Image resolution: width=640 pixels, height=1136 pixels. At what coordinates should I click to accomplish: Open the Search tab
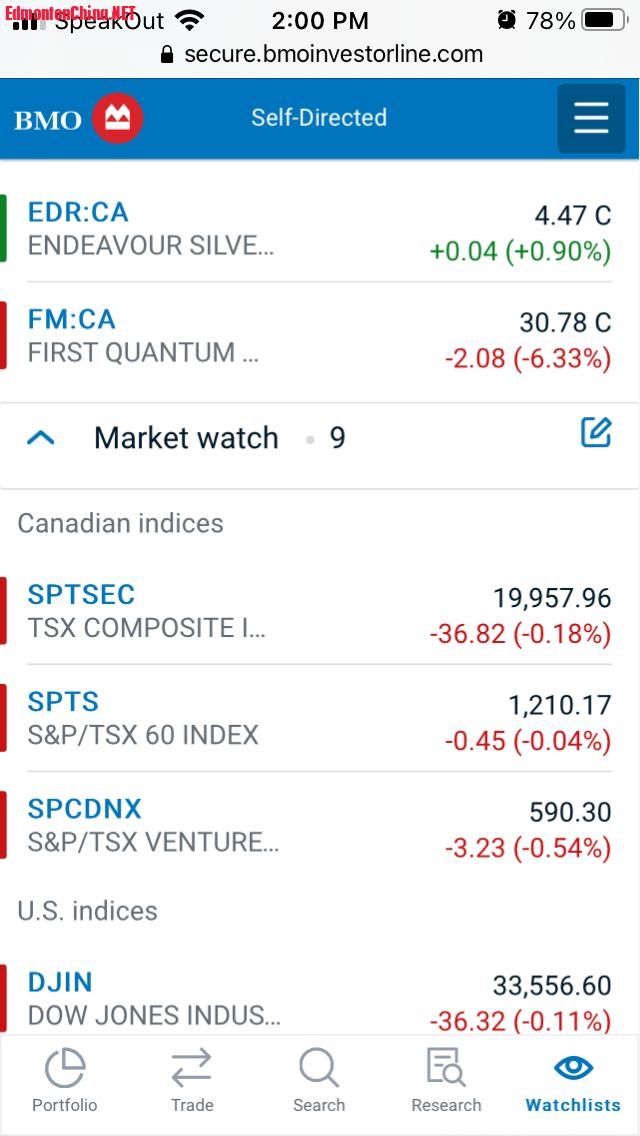(x=319, y=1081)
